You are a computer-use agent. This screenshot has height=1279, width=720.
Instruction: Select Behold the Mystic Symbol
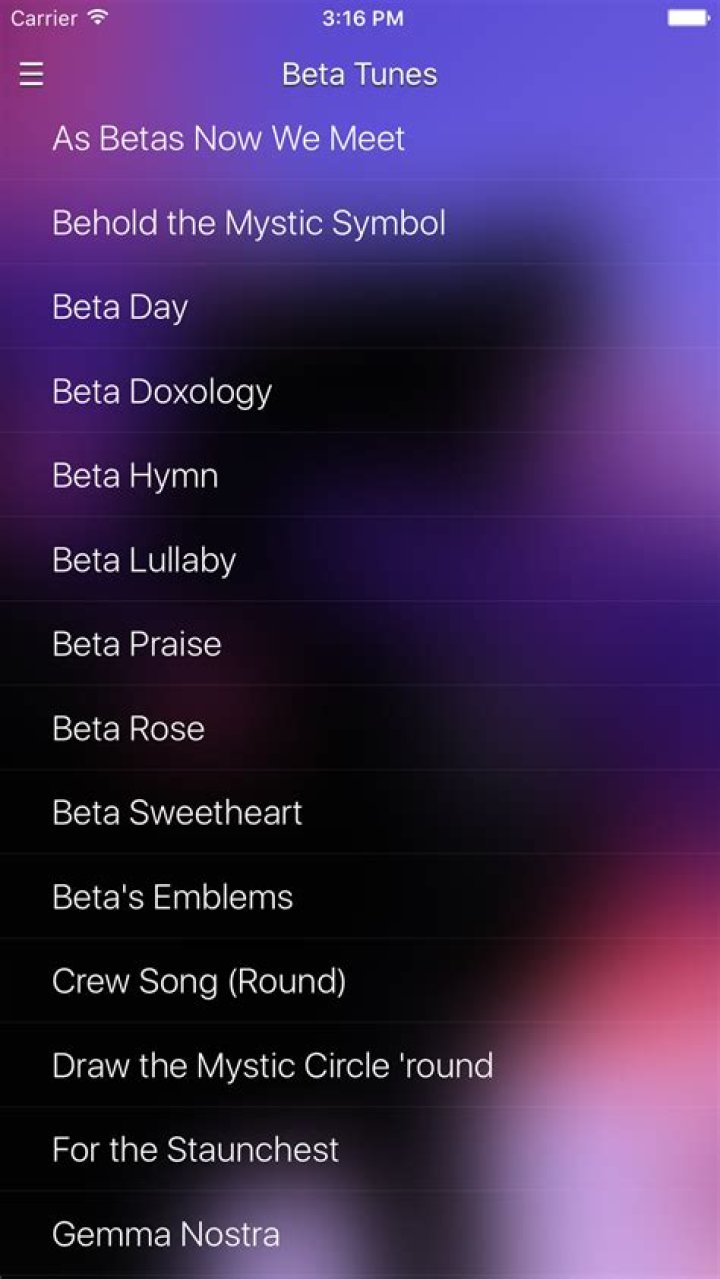coord(360,222)
